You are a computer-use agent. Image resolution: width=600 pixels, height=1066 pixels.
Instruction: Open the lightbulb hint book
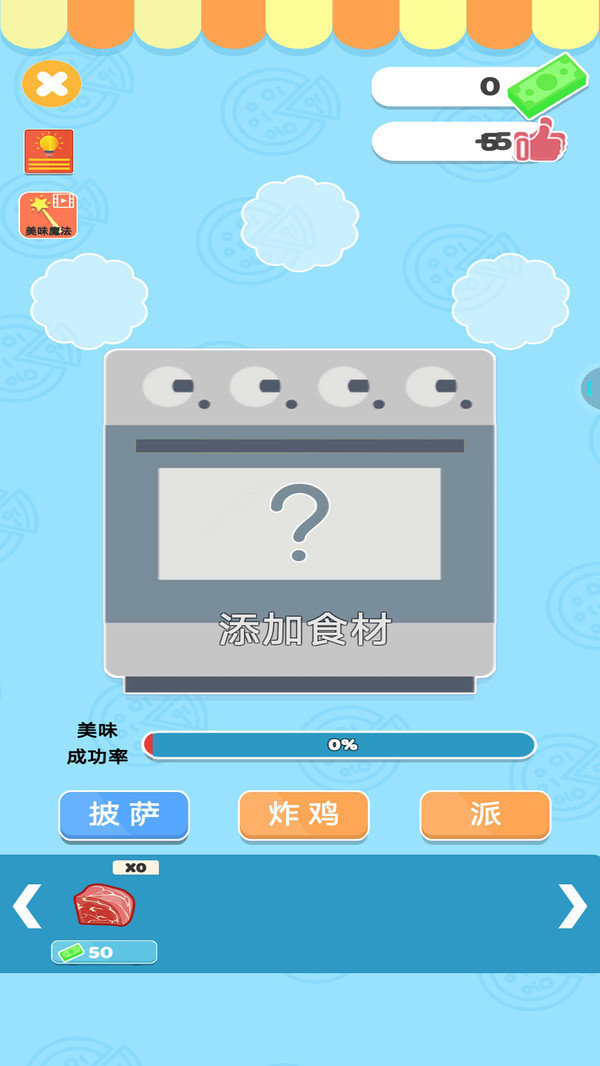point(48,152)
